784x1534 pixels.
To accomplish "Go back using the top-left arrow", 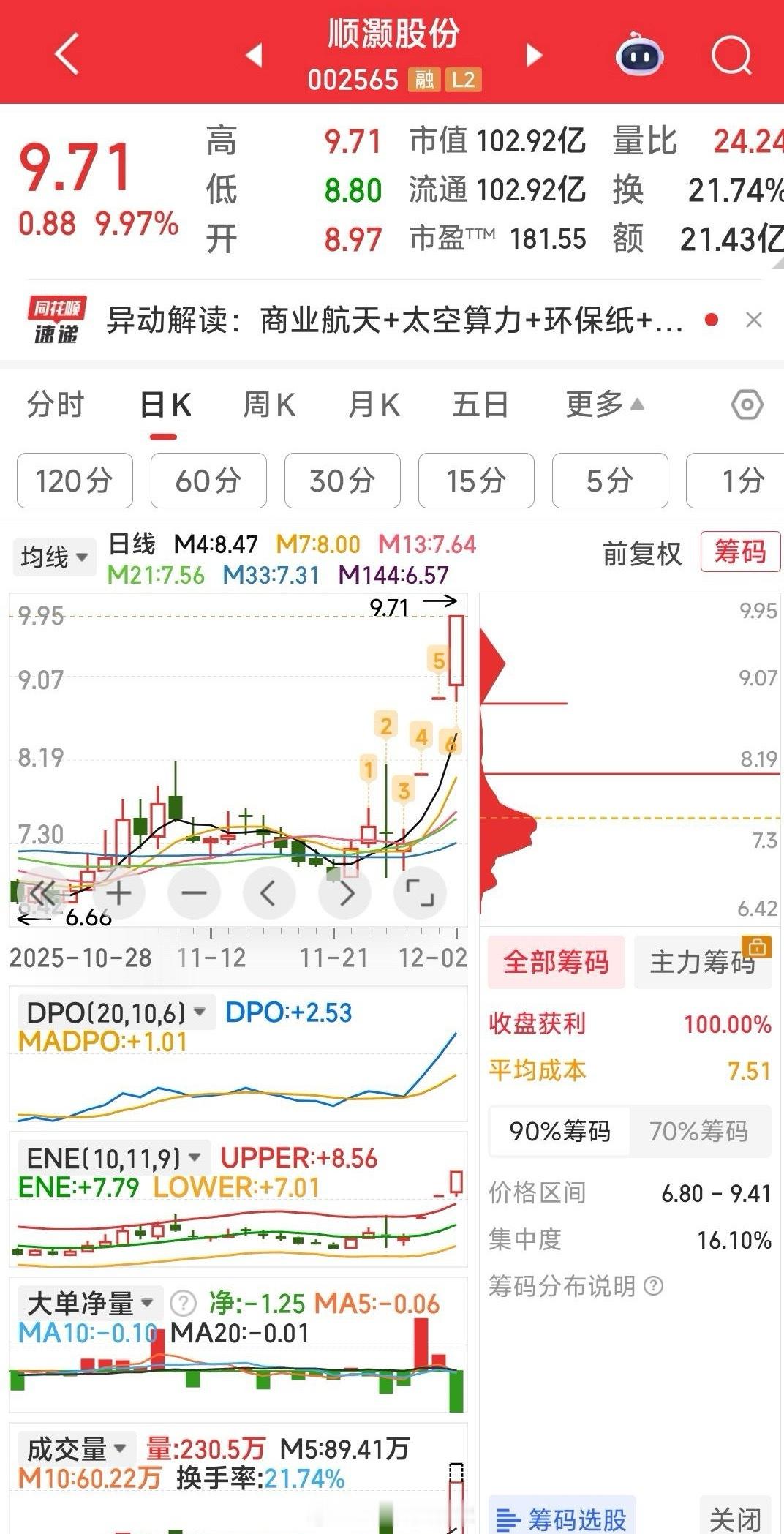I will point(67,54).
